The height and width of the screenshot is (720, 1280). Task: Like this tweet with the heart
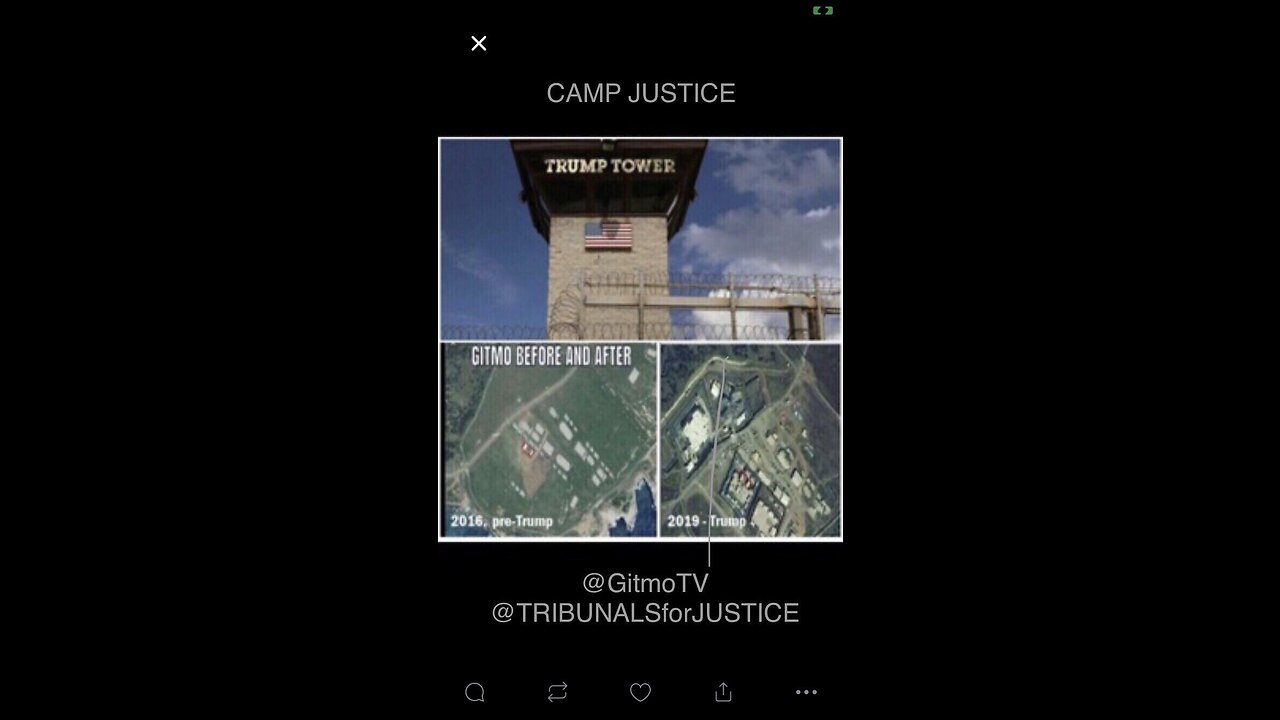[640, 692]
